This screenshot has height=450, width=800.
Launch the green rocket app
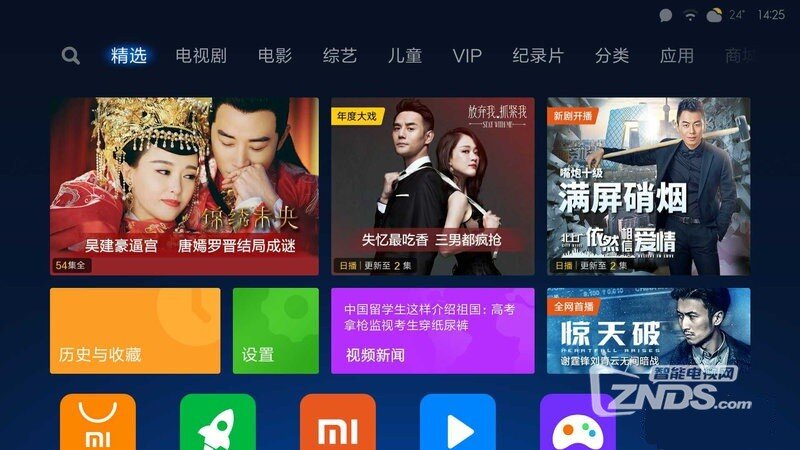coord(218,425)
